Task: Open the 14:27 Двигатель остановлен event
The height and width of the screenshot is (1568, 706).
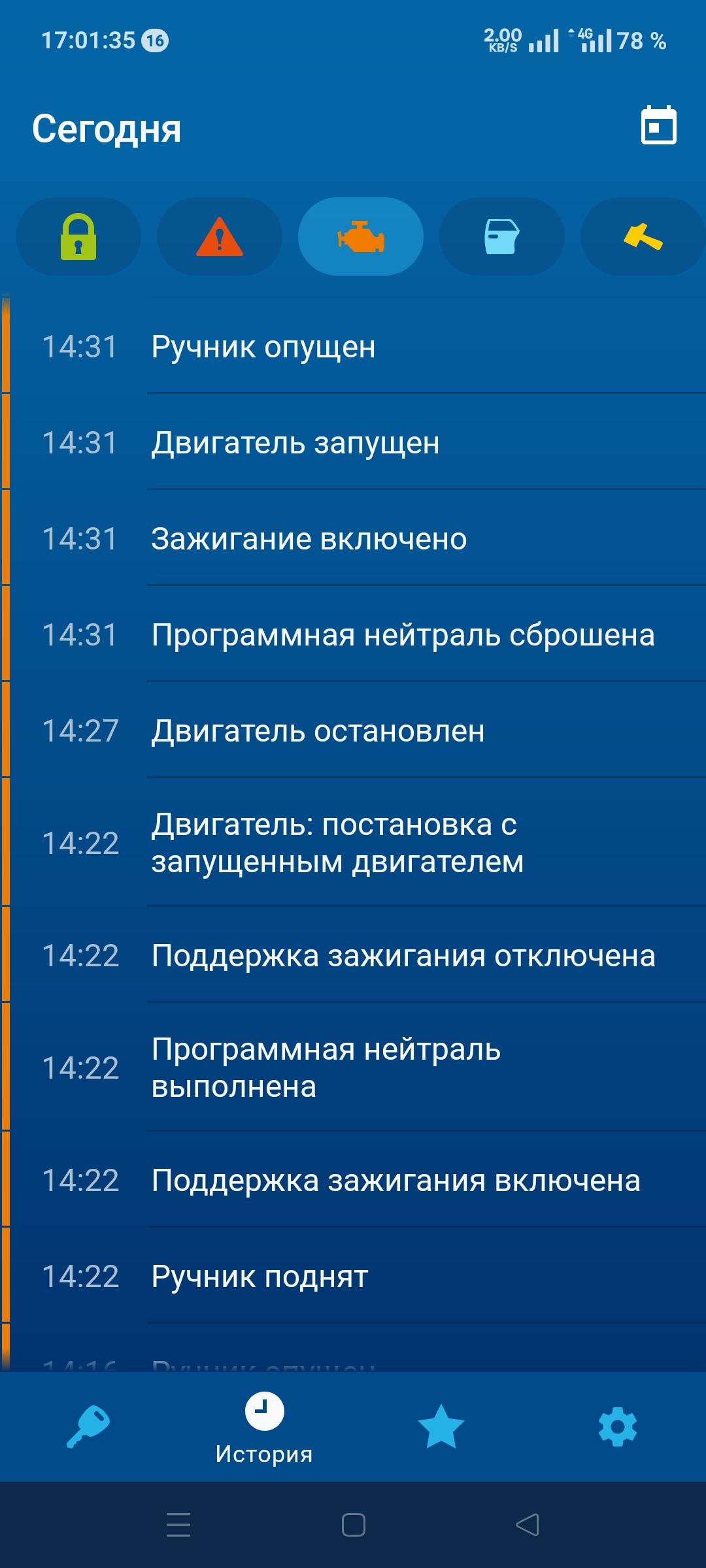Action: tap(353, 730)
